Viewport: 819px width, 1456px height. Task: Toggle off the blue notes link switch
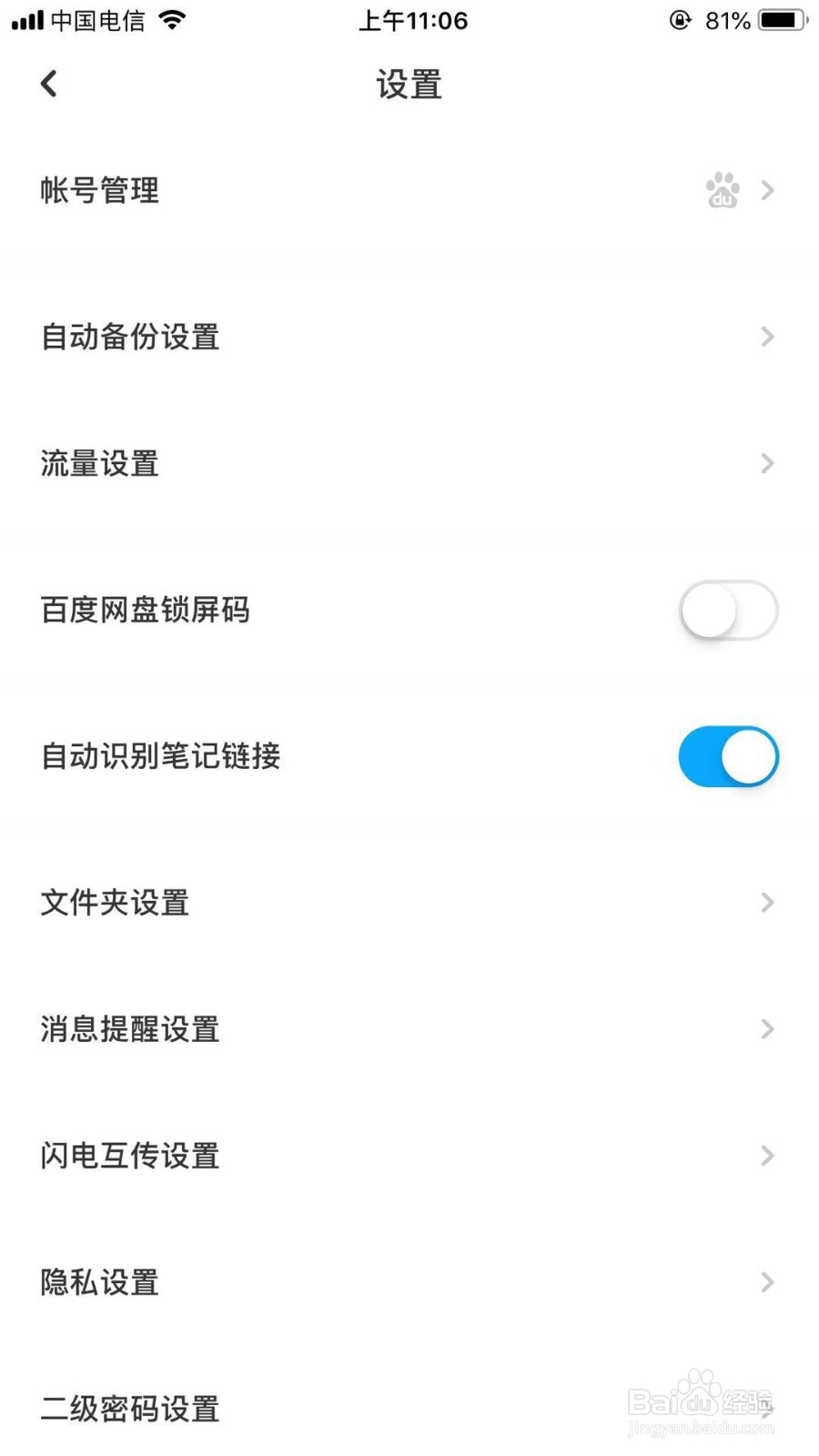[x=728, y=756]
